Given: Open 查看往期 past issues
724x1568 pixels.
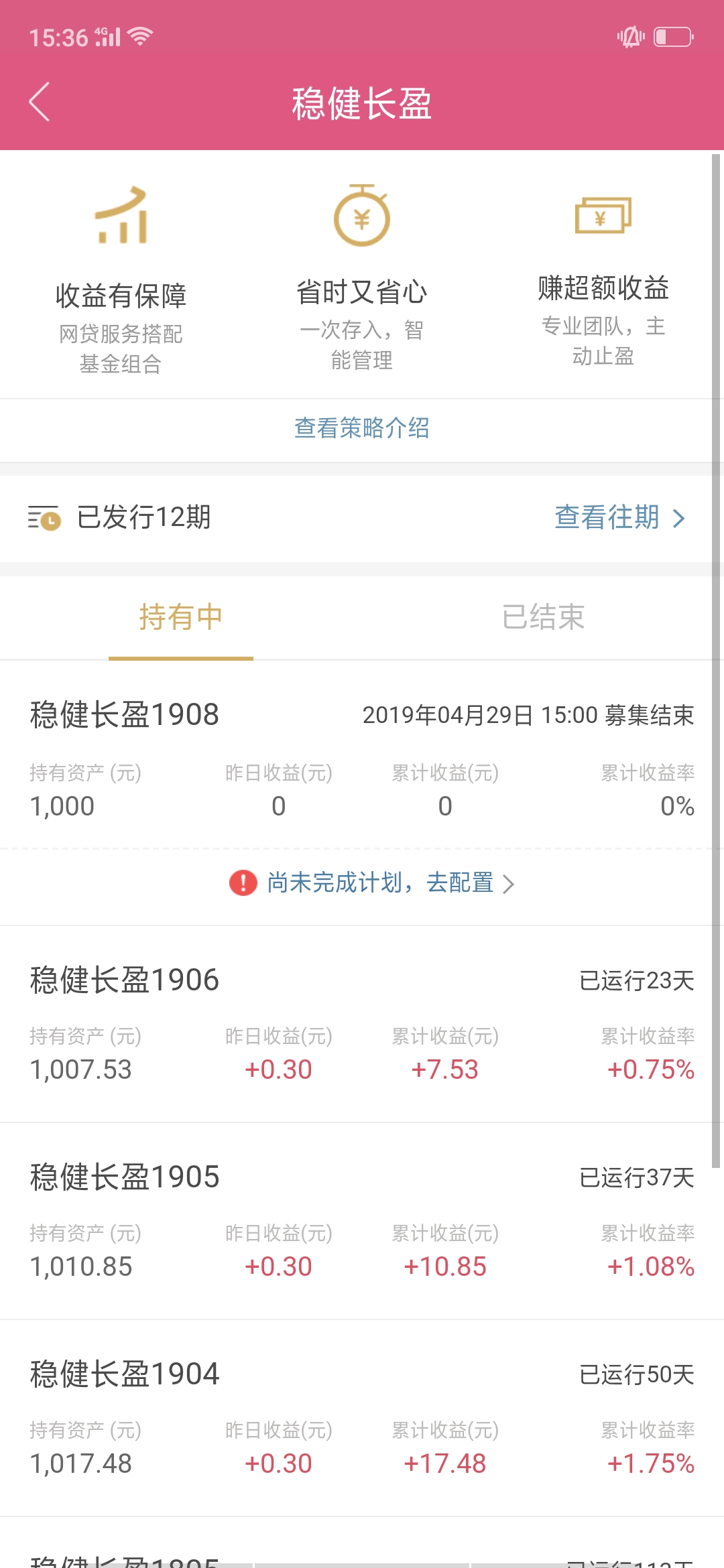Looking at the screenshot, I should [x=620, y=517].
